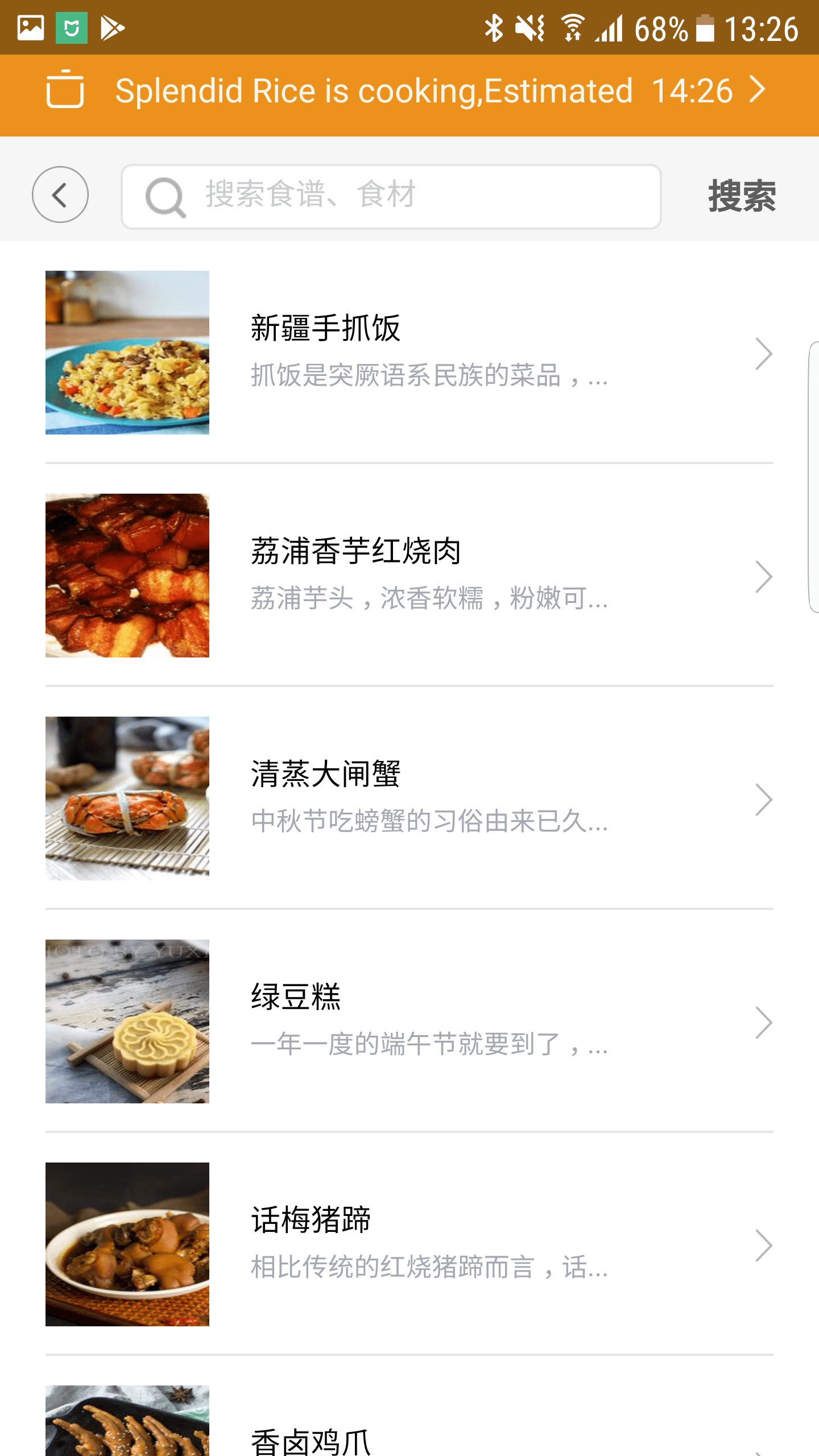View the 清蒸大闸蟹 recipe

click(x=409, y=799)
